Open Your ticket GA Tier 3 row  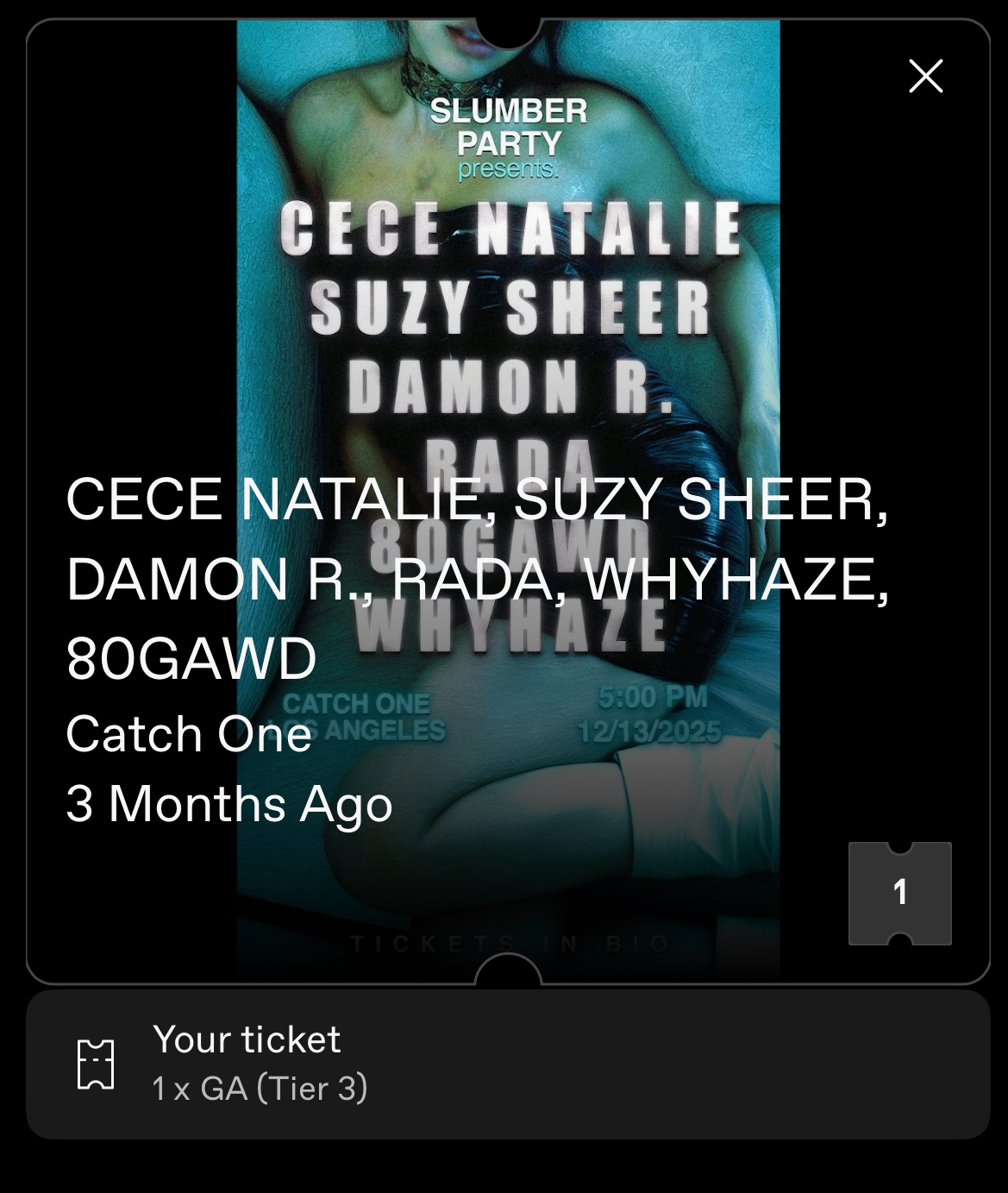[507, 1064]
